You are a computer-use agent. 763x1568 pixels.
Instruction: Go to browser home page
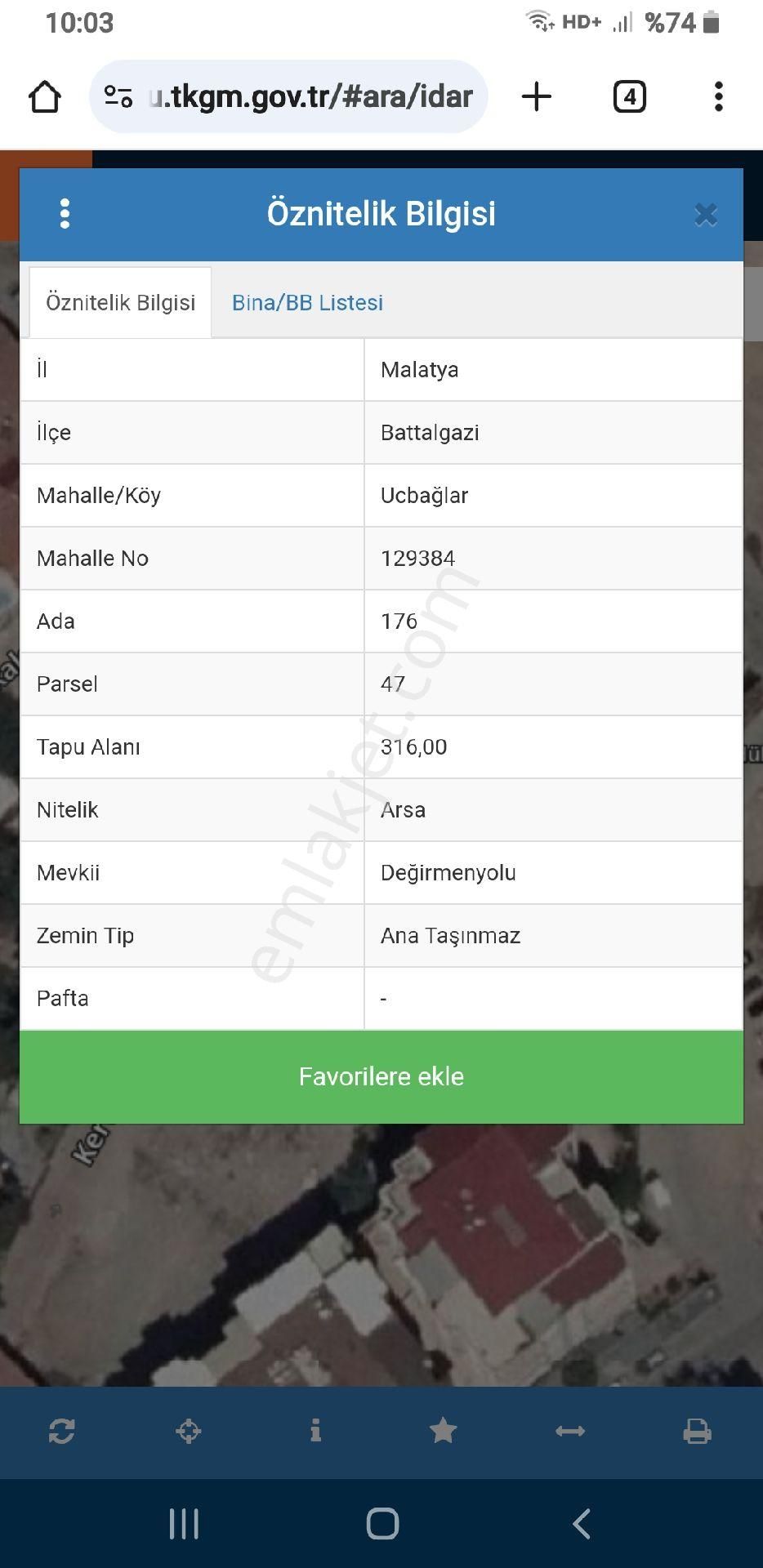pos(45,97)
